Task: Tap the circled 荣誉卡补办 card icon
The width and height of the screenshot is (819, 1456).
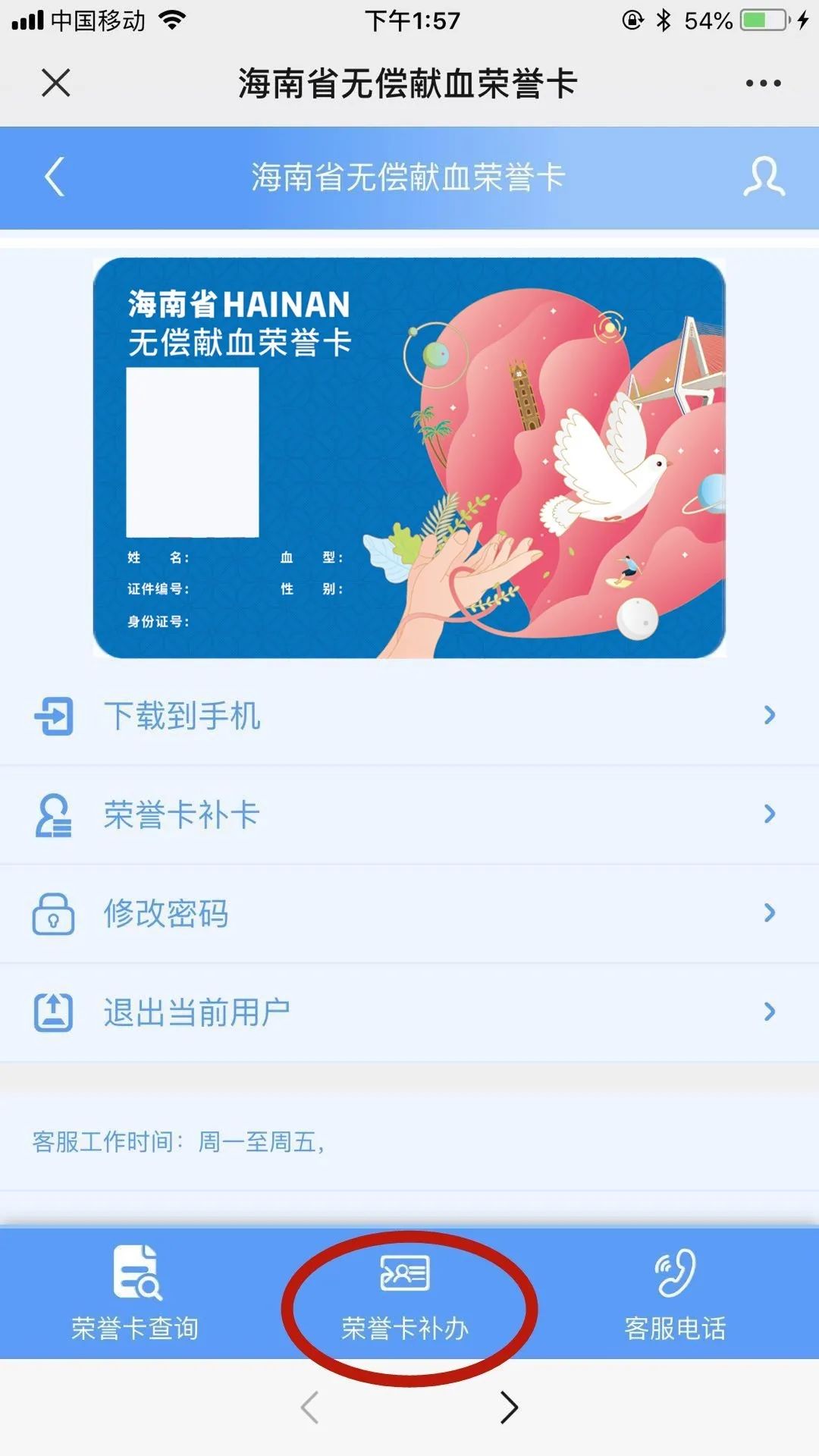Action: tap(403, 1272)
